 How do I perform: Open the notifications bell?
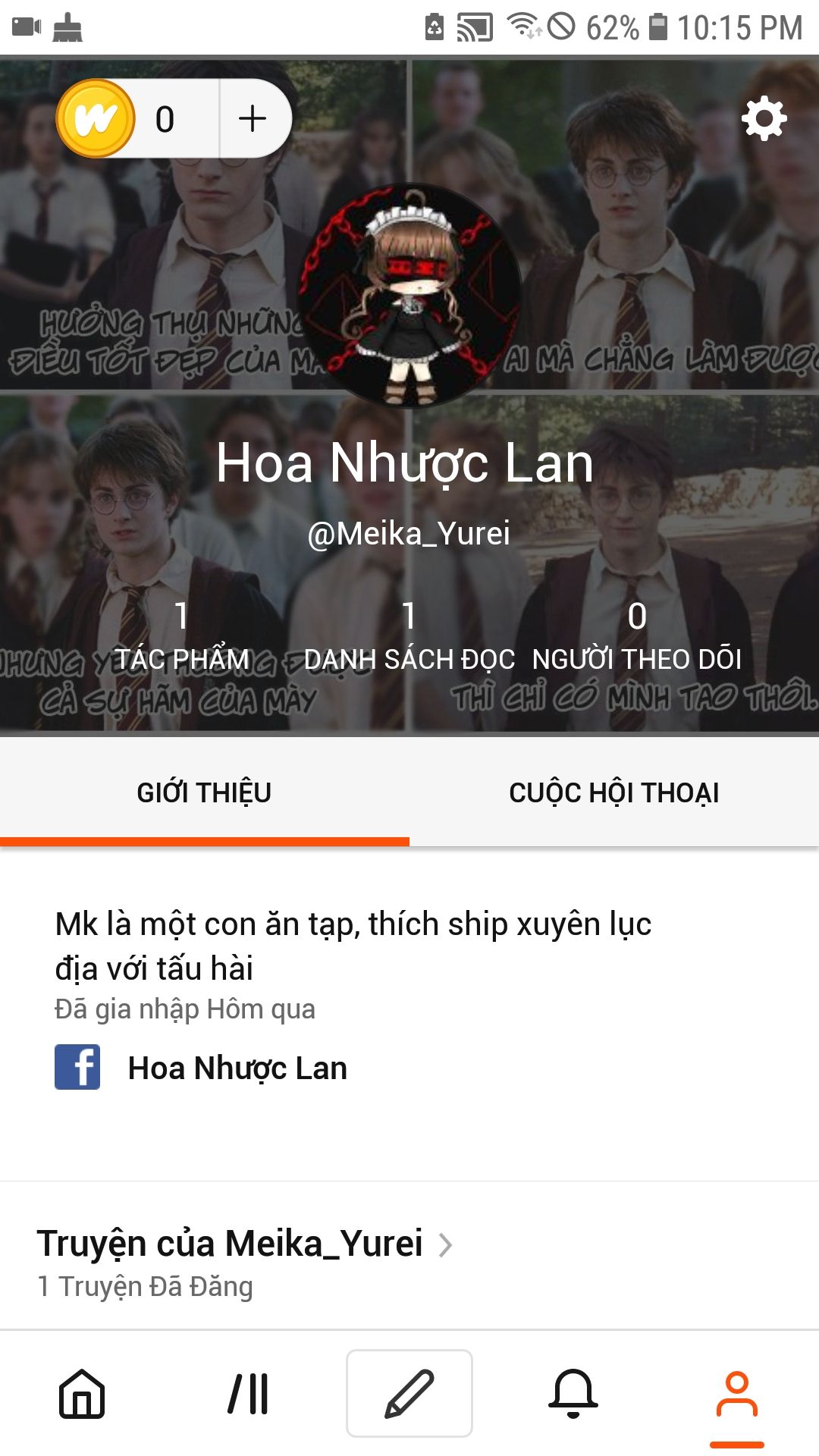pos(573,1393)
